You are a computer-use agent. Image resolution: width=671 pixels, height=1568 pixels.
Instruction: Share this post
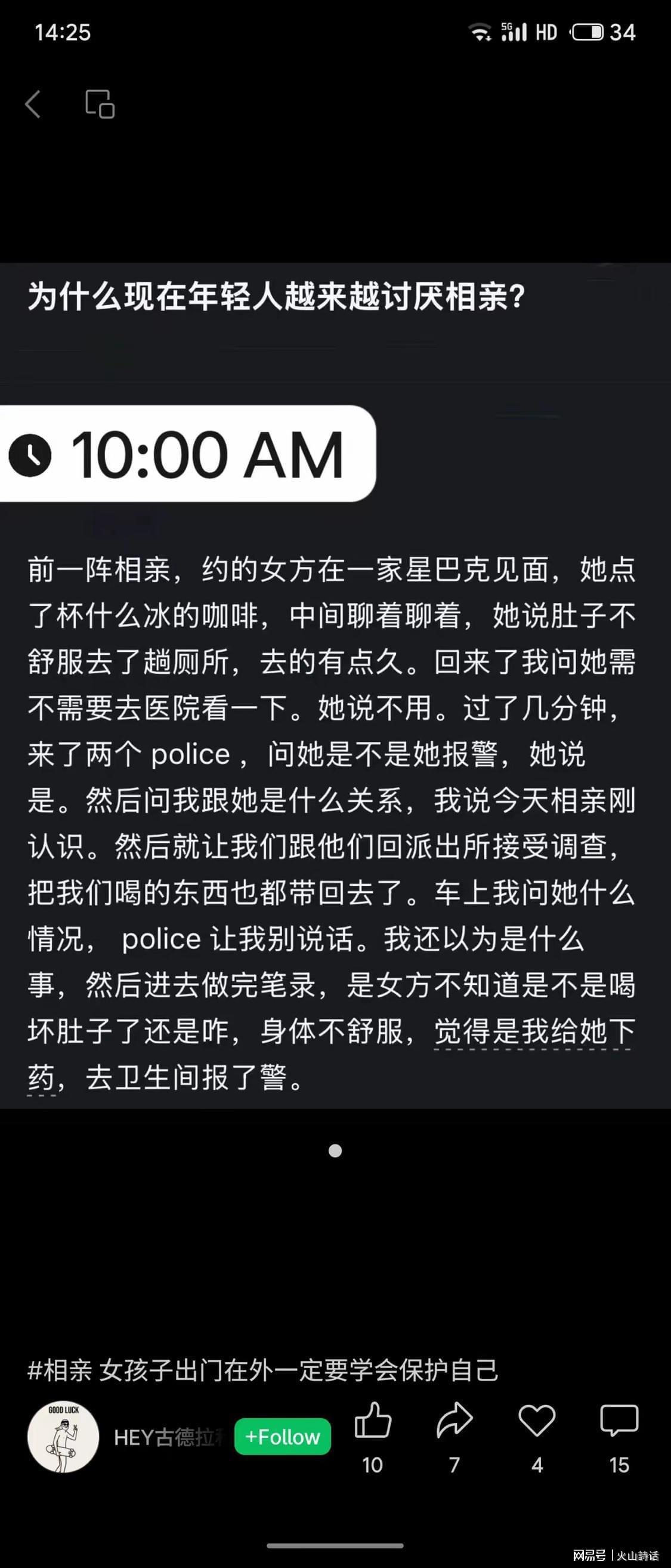(454, 1421)
